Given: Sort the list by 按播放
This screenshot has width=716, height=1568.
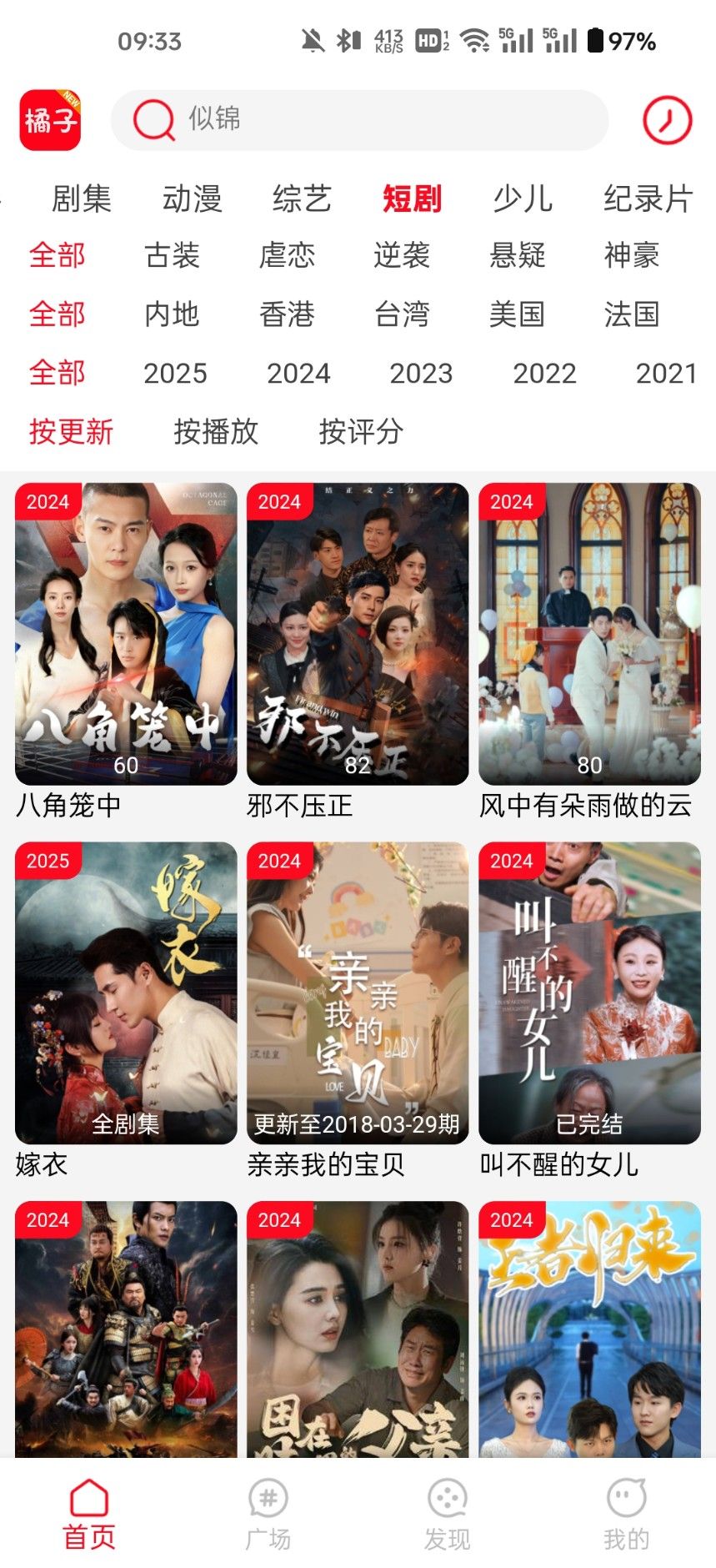Looking at the screenshot, I should tap(216, 431).
